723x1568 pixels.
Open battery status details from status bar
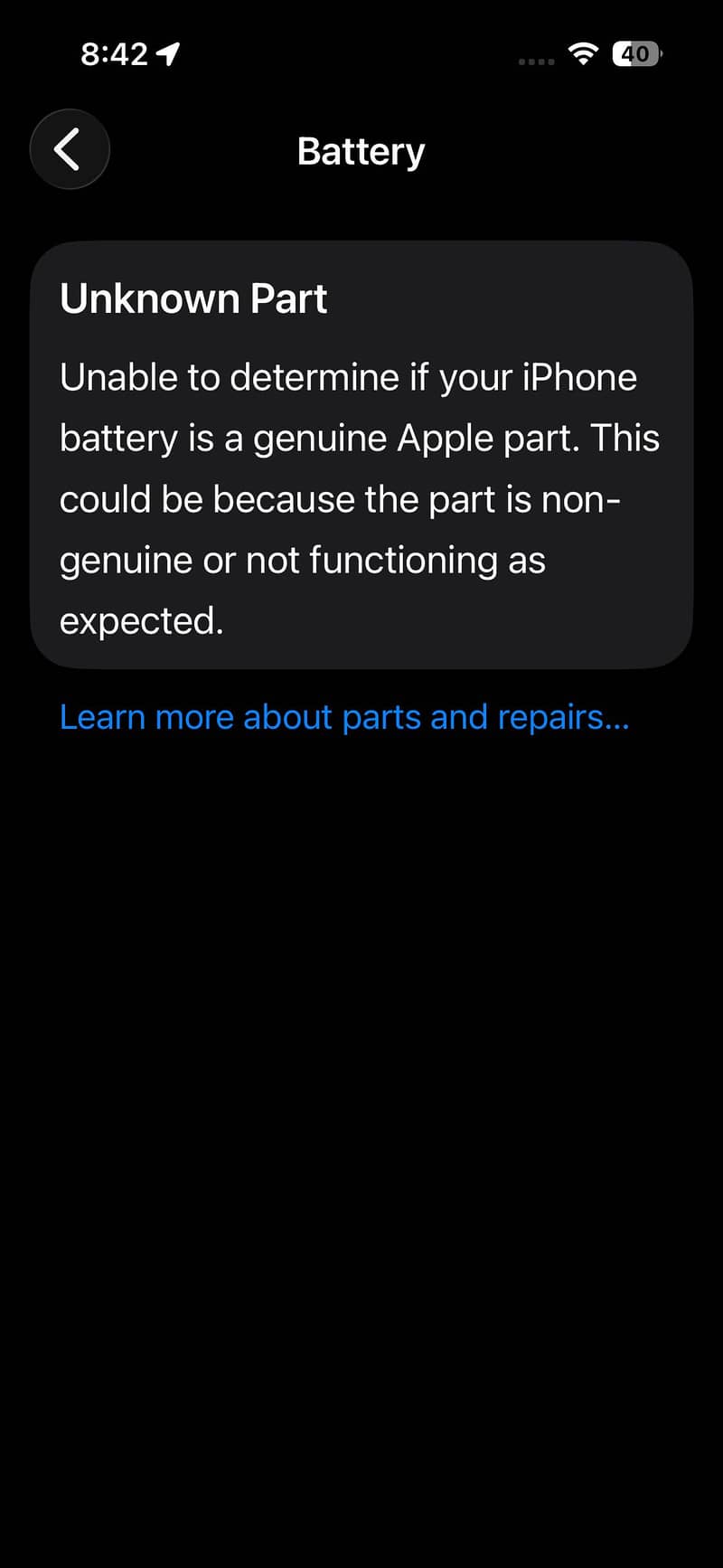tap(634, 53)
